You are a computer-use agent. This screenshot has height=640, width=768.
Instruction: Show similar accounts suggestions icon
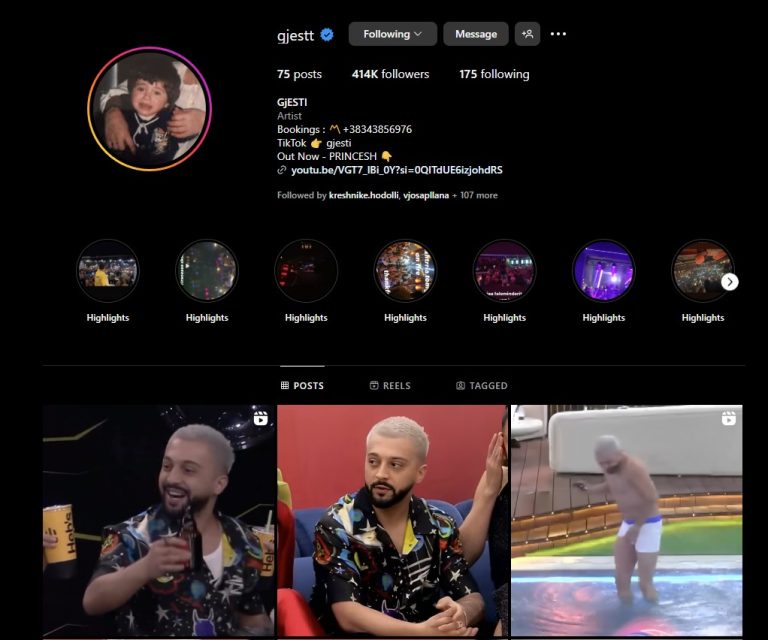[527, 34]
